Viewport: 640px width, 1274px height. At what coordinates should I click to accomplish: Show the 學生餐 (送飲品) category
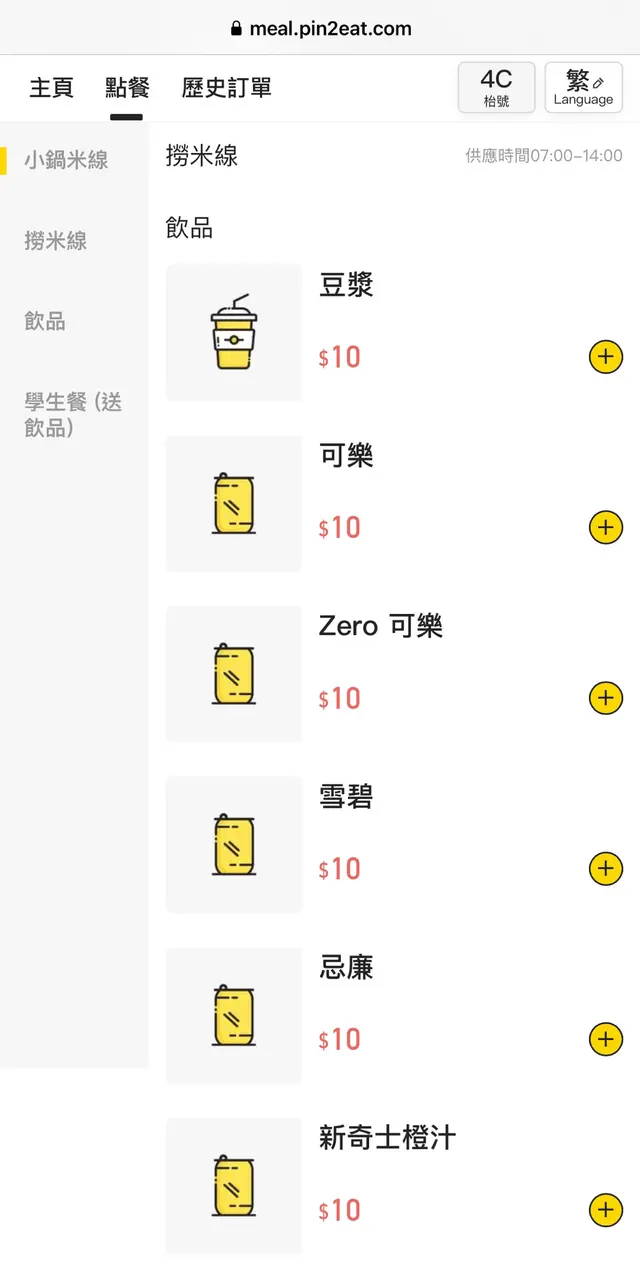point(73,415)
